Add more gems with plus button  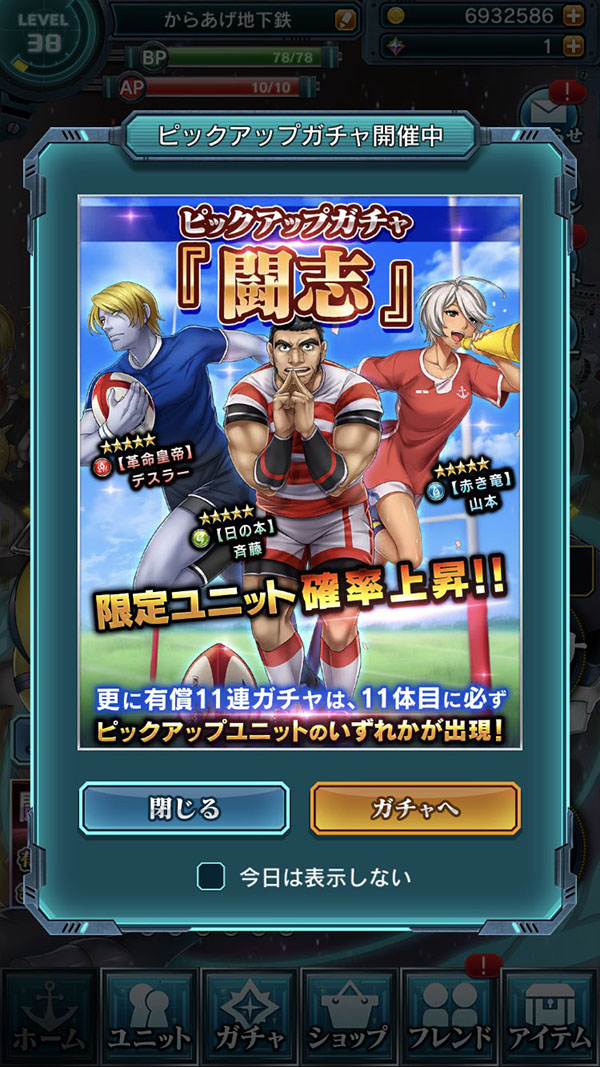[573, 46]
